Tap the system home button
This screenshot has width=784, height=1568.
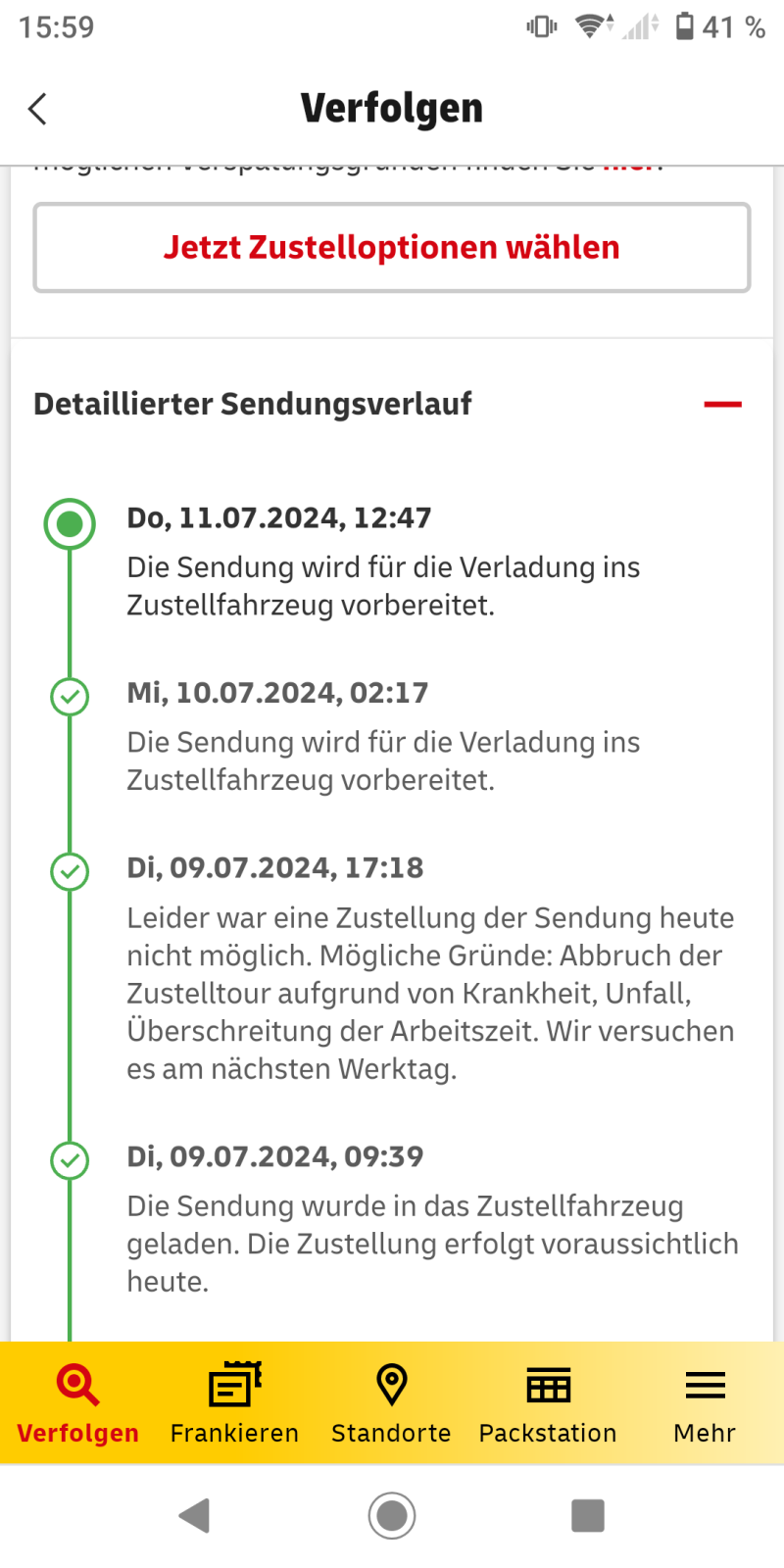[392, 1515]
